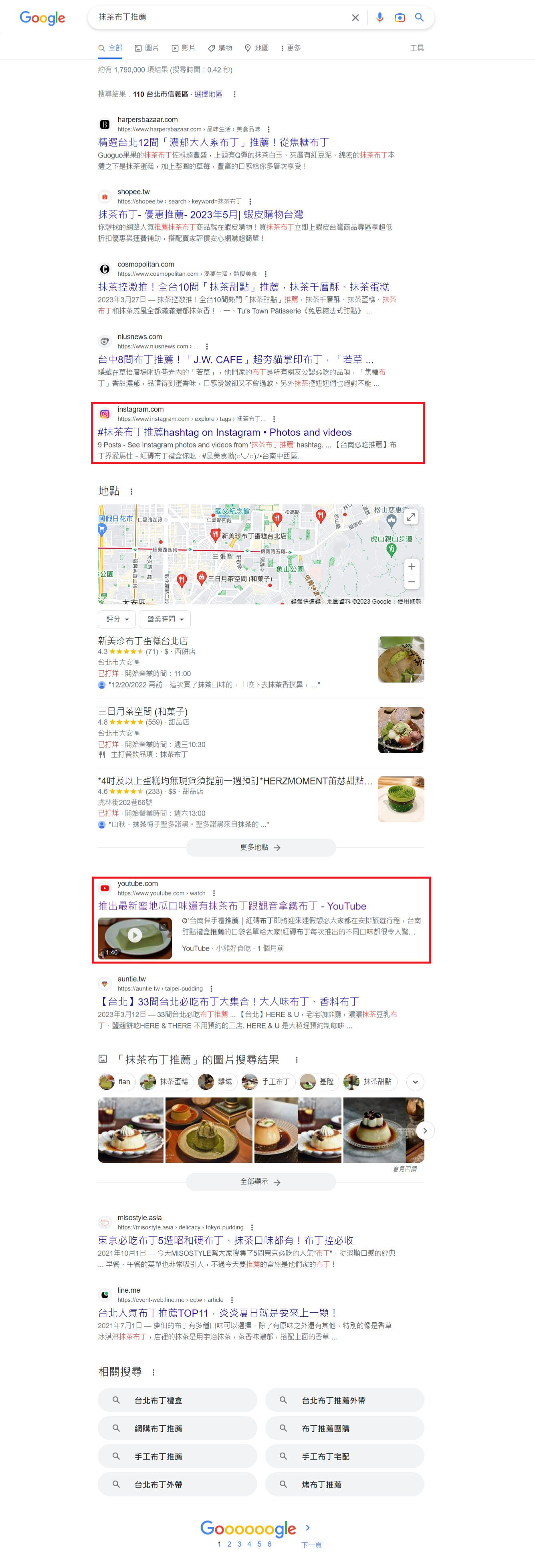Open the Harper's Bazaar 精選台北12間 result
535x1568 pixels.
pos(213,142)
